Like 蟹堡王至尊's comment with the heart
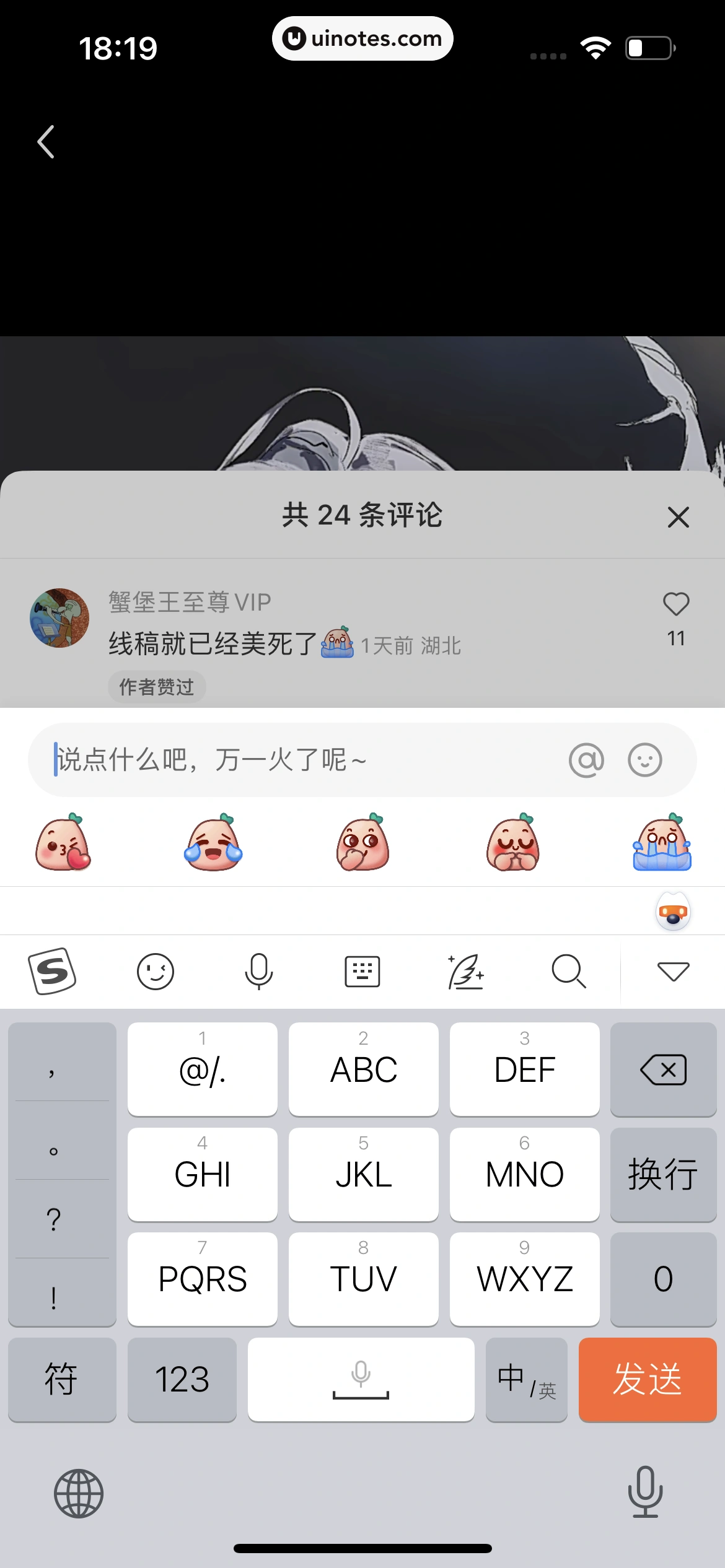The height and width of the screenshot is (1568, 725). coord(675,604)
